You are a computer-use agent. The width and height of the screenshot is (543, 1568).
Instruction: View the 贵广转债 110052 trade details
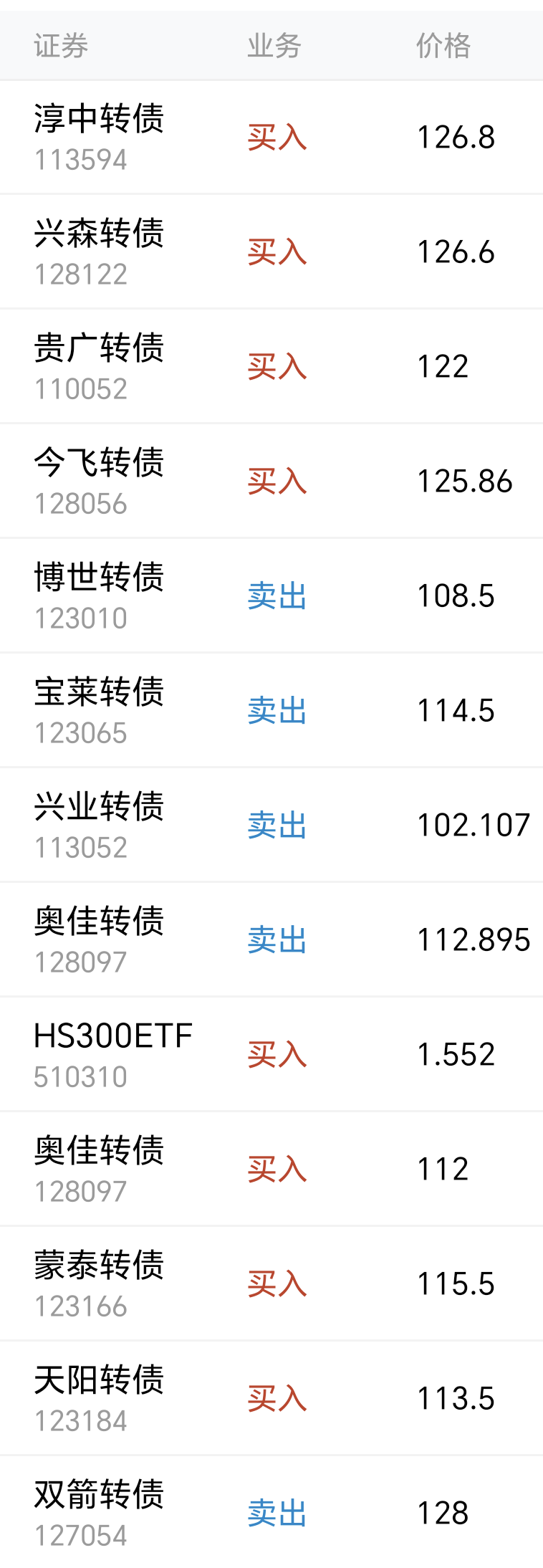click(271, 366)
